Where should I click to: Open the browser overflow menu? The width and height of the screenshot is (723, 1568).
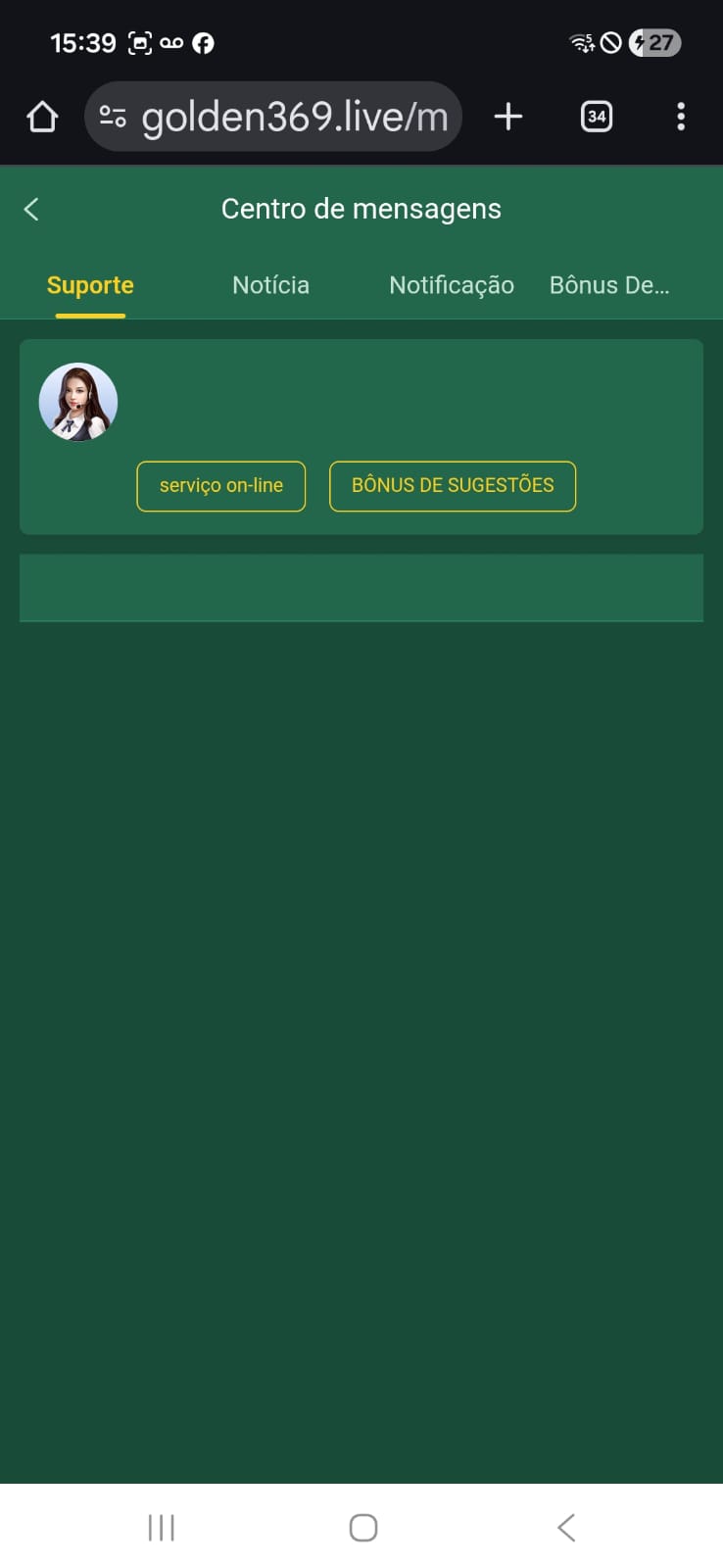point(680,117)
